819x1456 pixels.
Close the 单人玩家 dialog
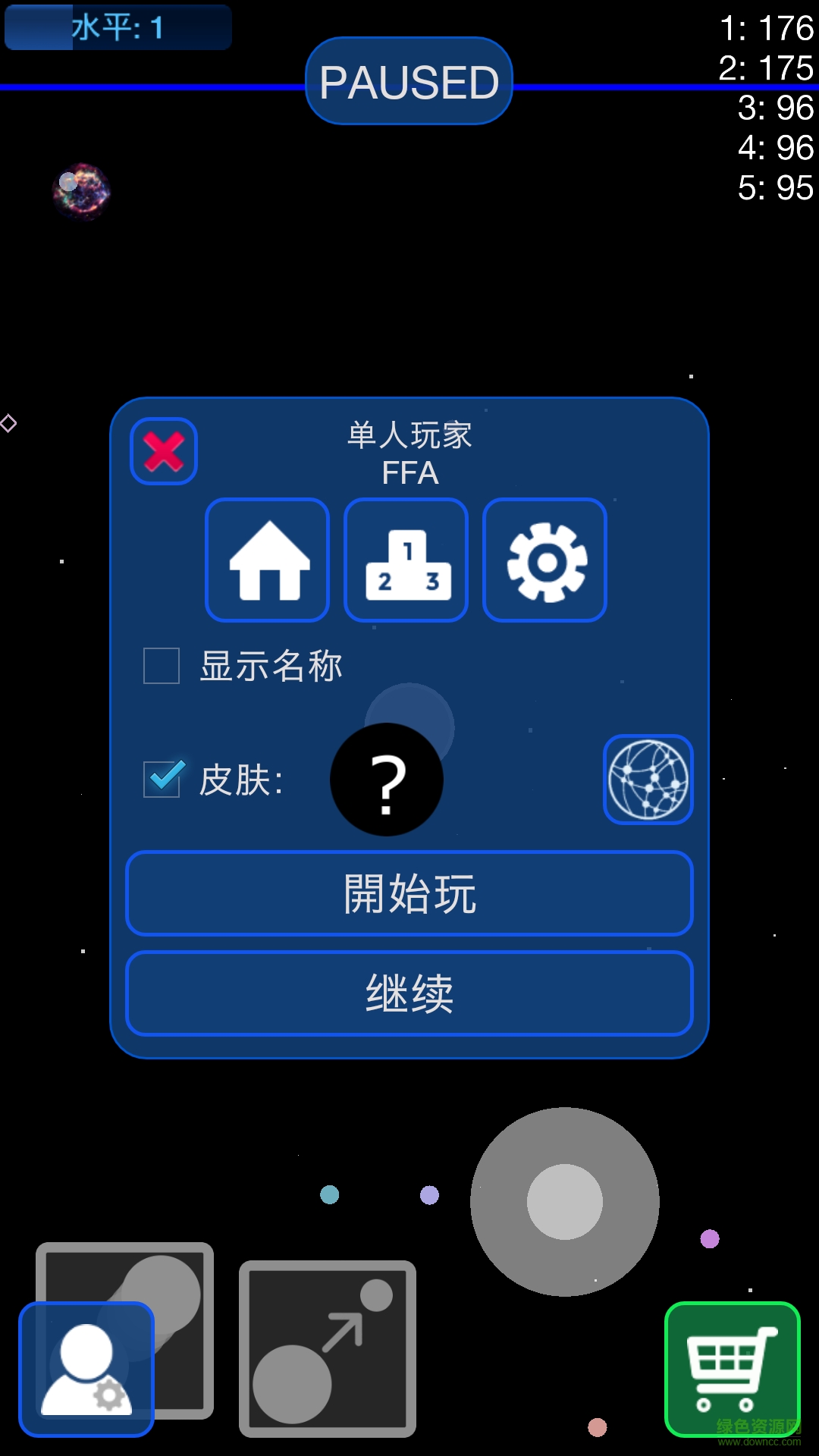tap(162, 450)
